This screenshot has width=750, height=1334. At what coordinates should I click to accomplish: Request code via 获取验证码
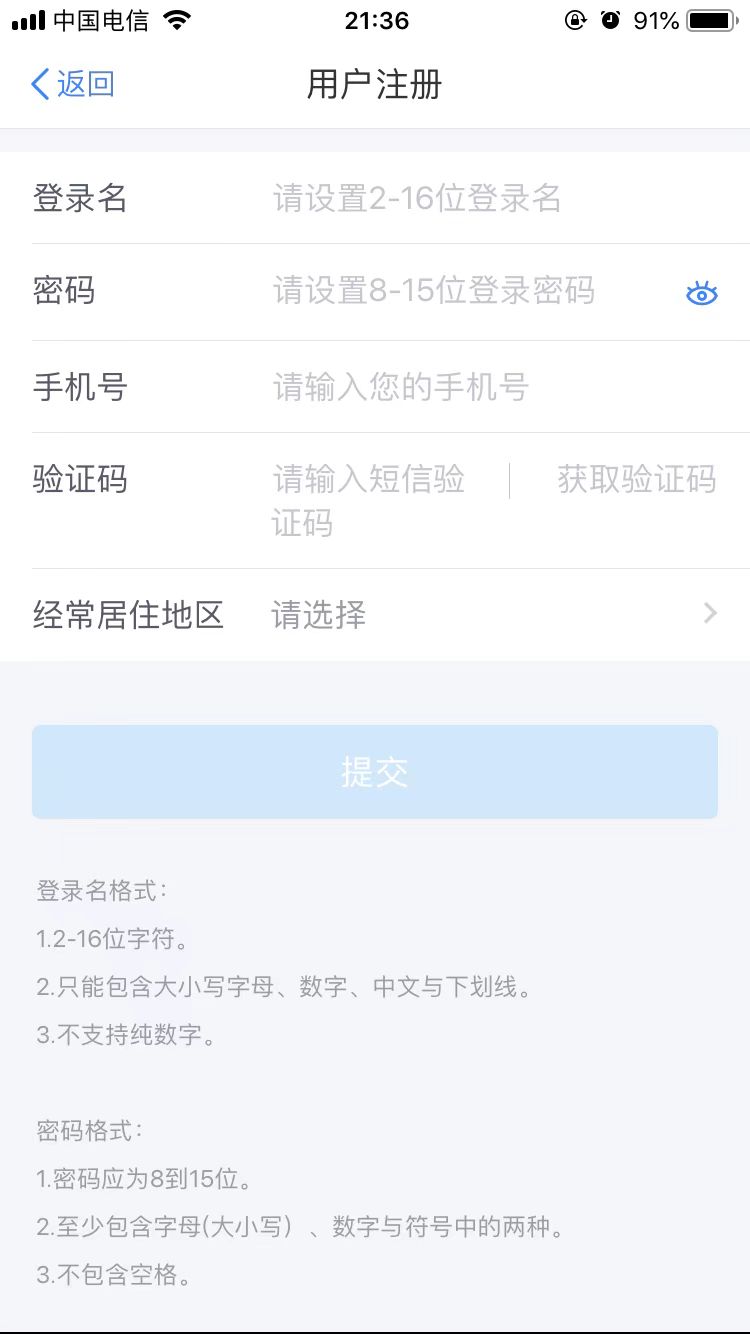[636, 480]
